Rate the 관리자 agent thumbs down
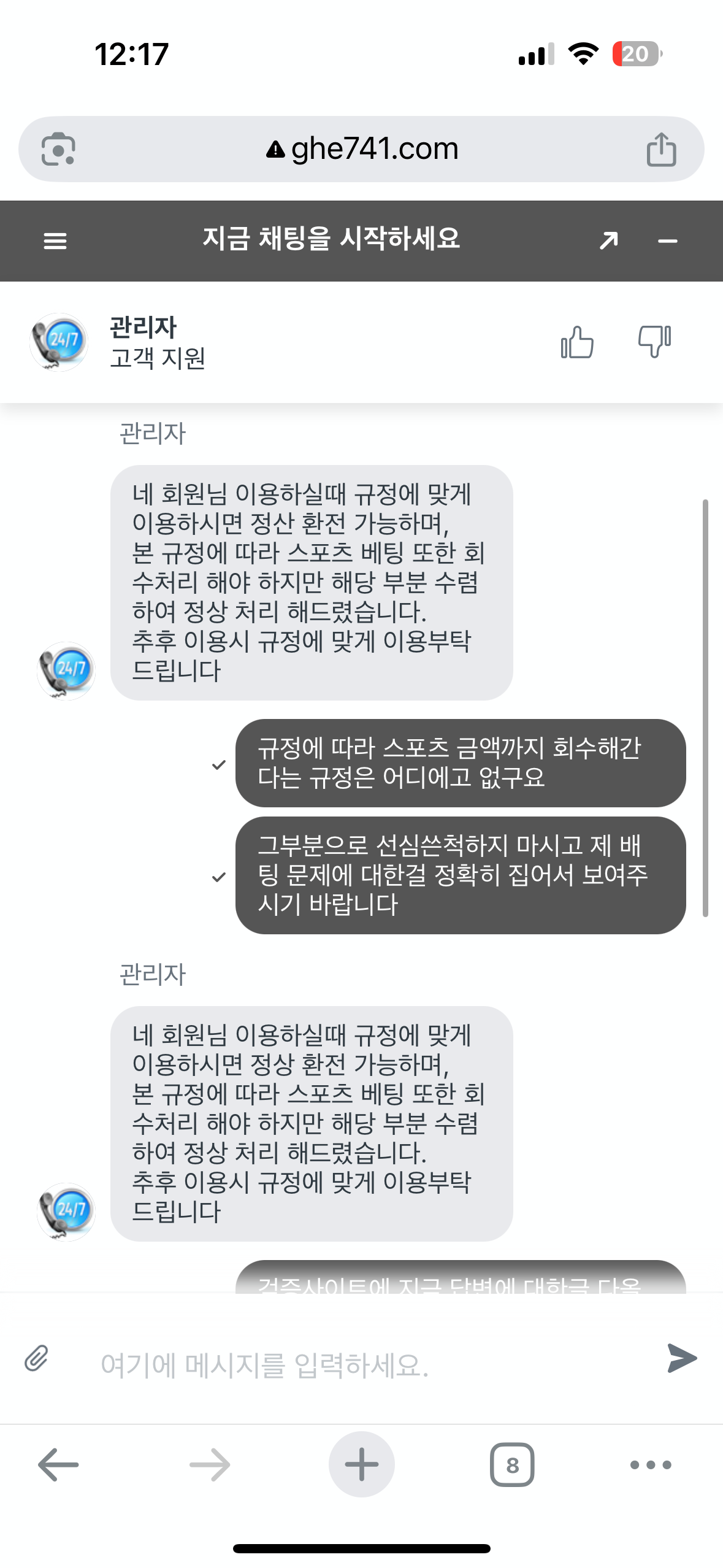The image size is (723, 1568). coord(654,342)
